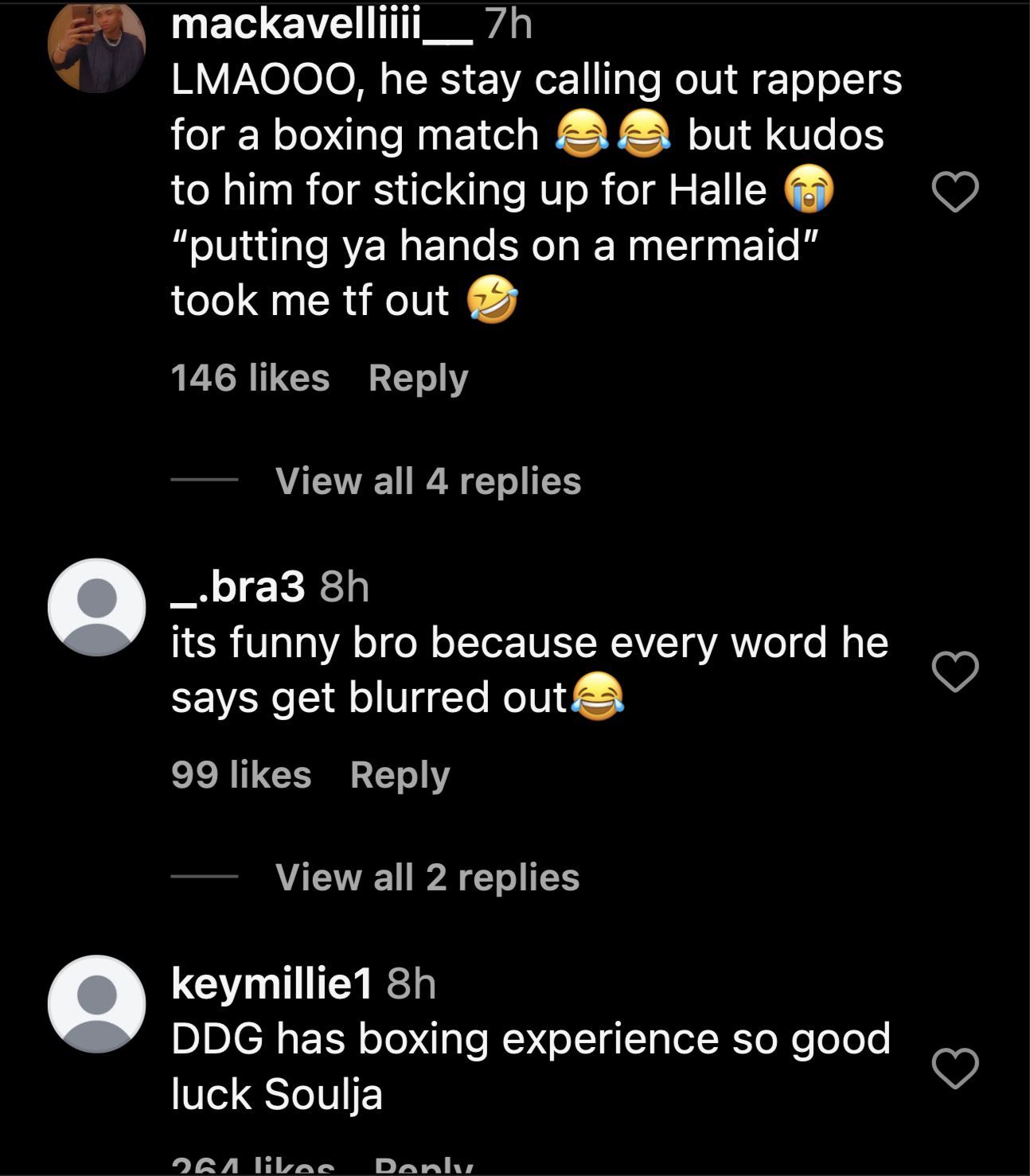Tap _.bra3's avatar

(x=97, y=607)
